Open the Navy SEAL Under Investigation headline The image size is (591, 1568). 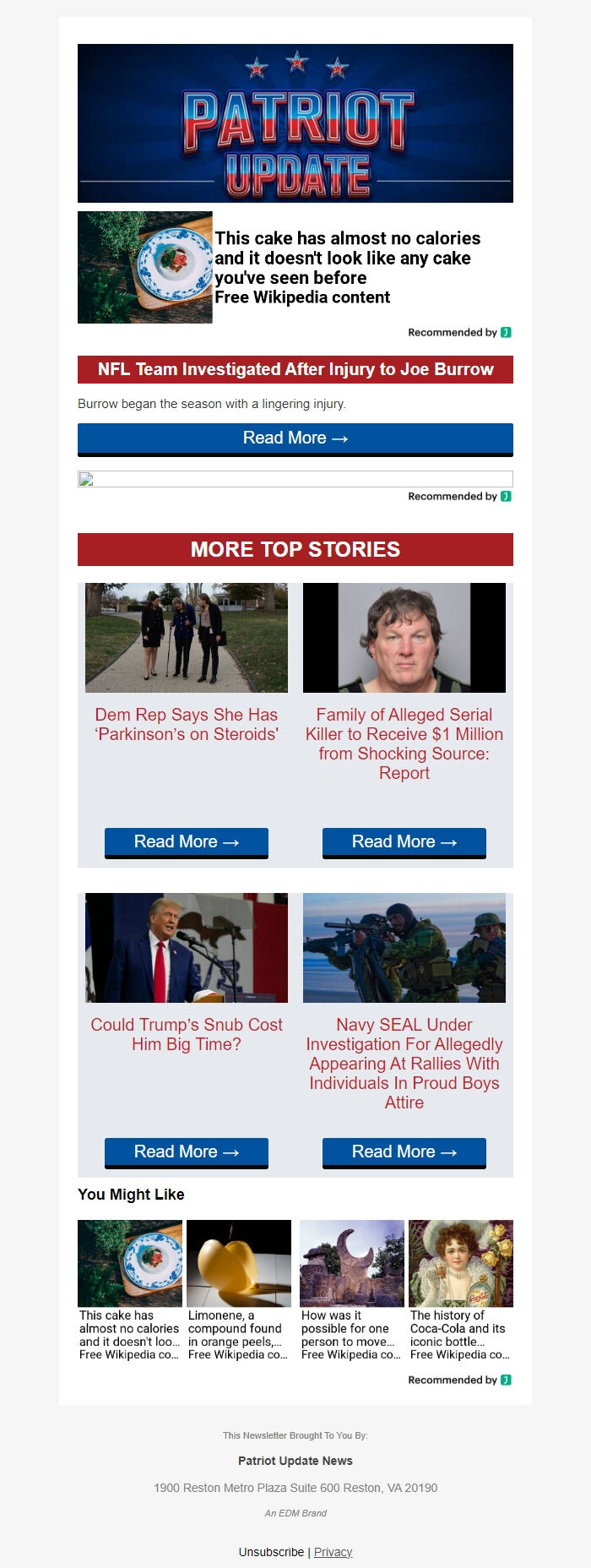pos(404,1063)
